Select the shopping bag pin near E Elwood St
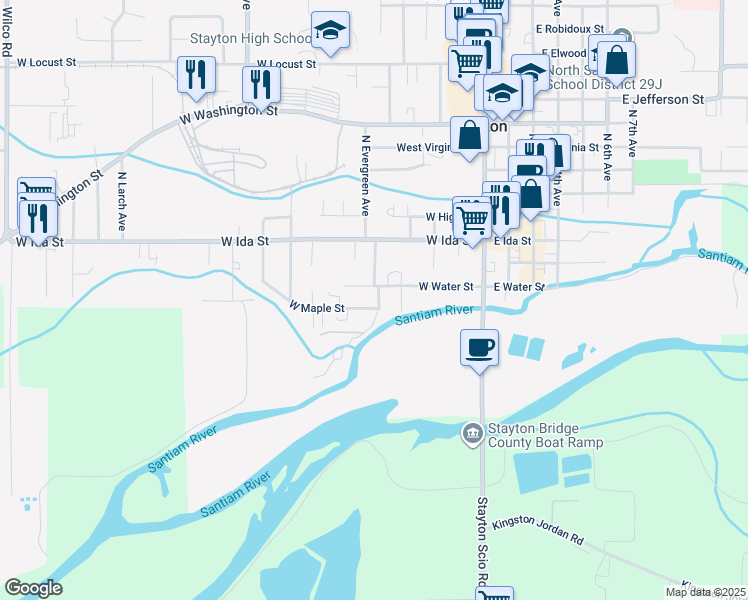748x600 pixels. 617,61
